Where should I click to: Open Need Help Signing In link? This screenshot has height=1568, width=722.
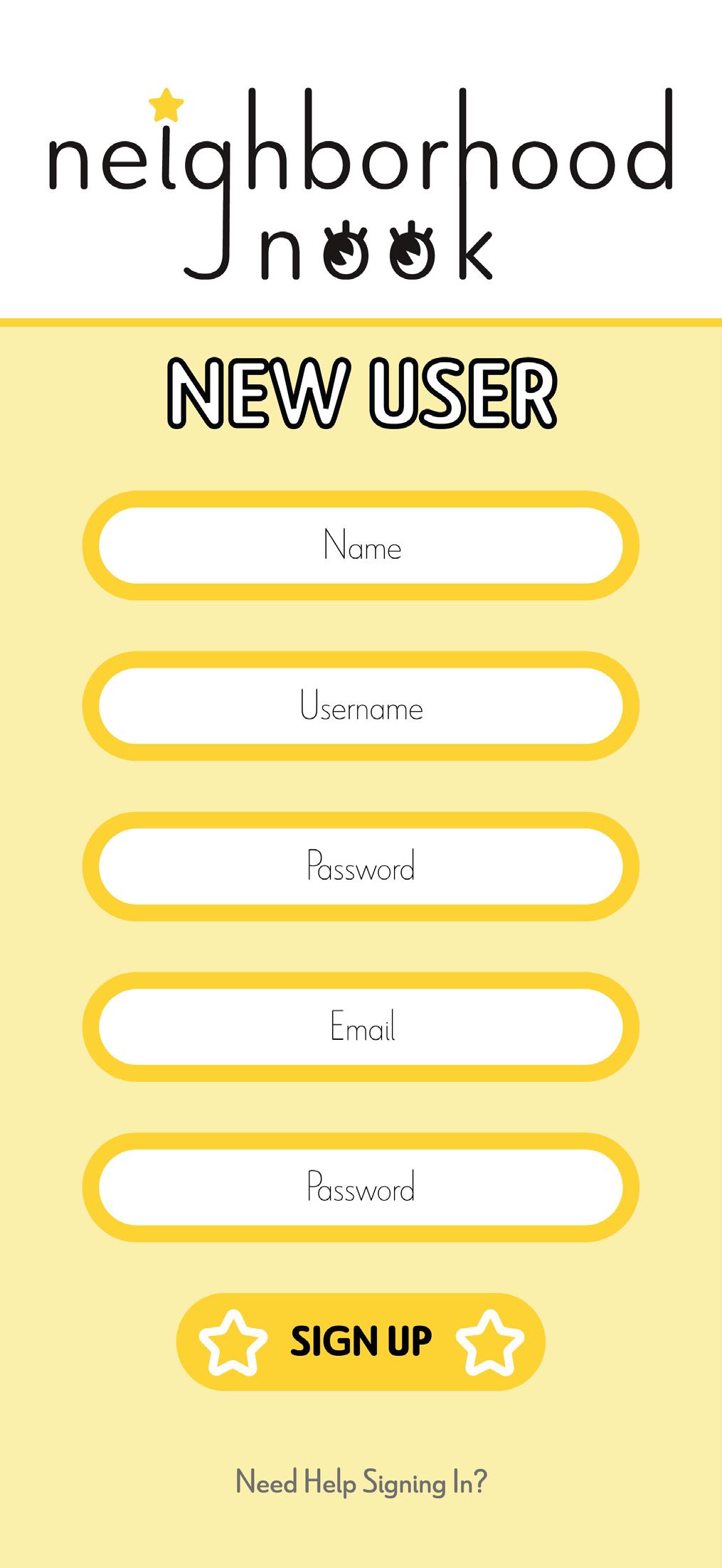361,1483
